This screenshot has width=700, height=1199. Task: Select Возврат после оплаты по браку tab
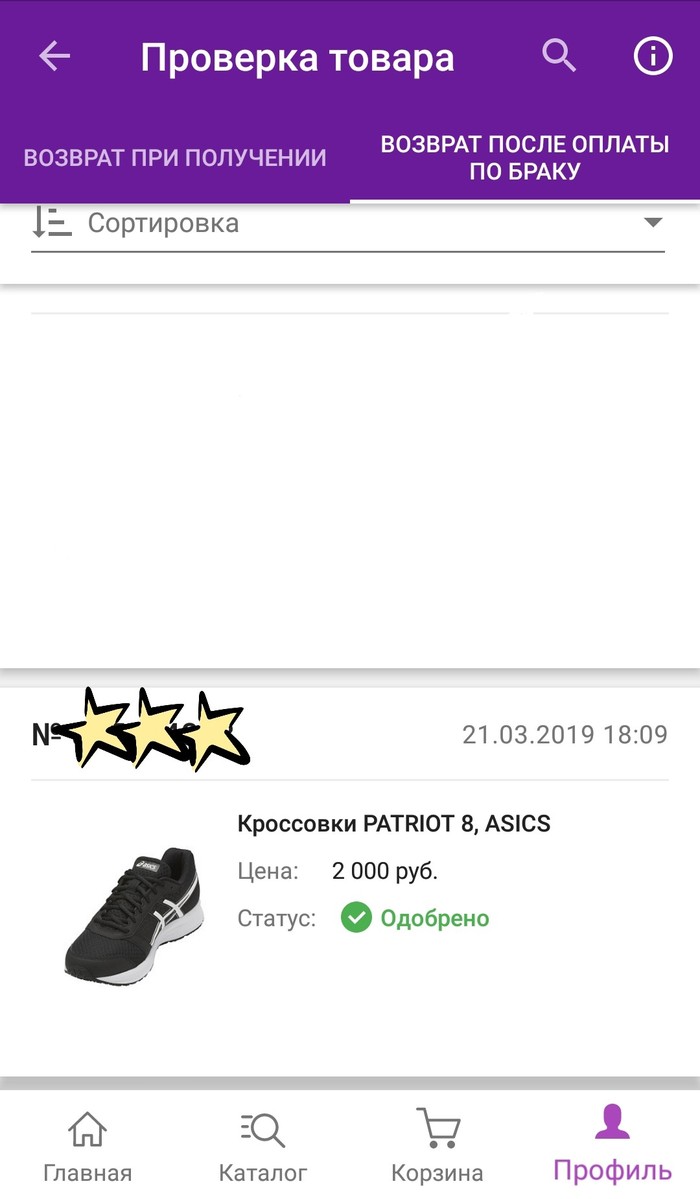(x=525, y=158)
